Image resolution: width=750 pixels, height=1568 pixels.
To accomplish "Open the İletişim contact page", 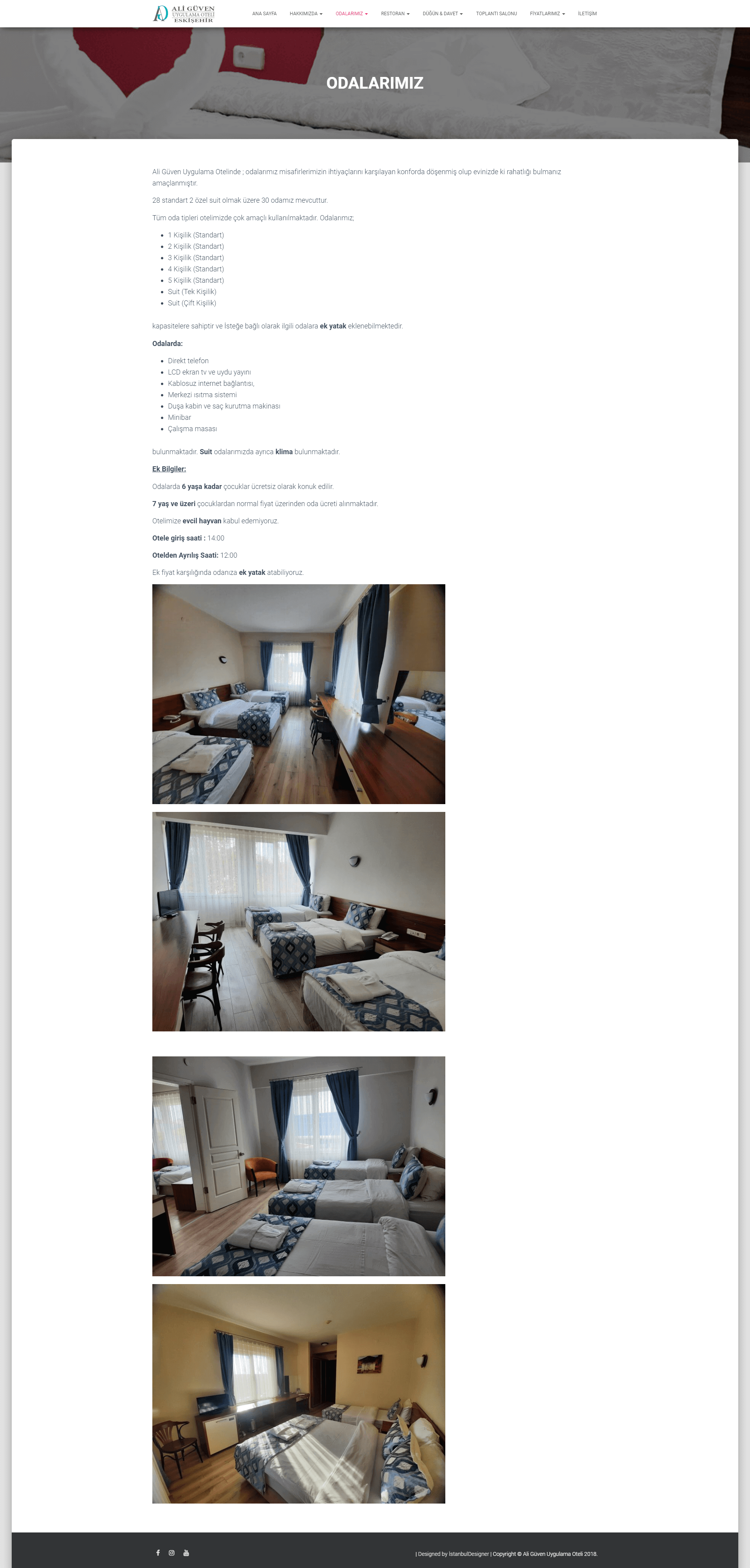I will 587,13.
